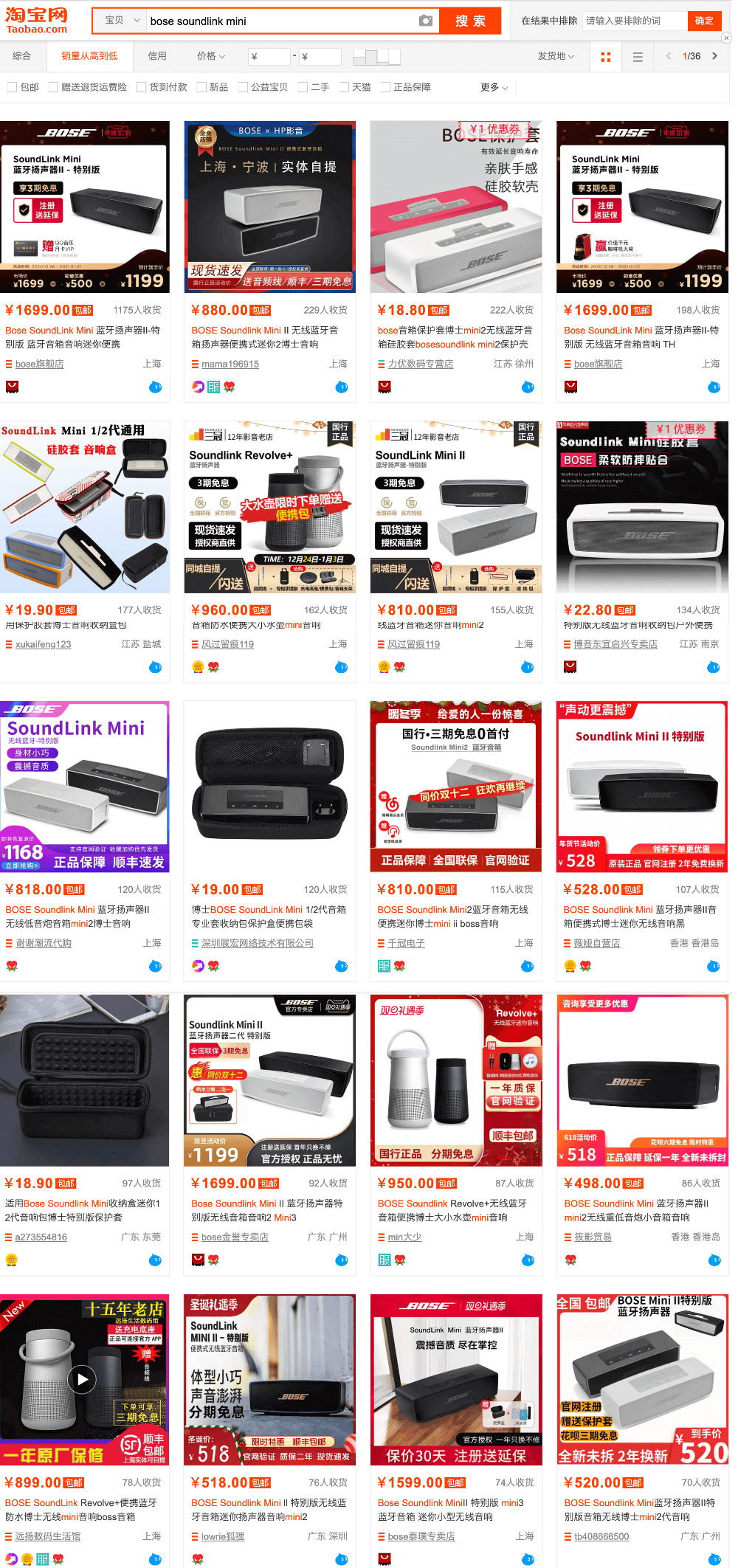Screen dimensions: 738x1568
Task: Expand the 发货地 location dropdown
Action: [x=556, y=56]
